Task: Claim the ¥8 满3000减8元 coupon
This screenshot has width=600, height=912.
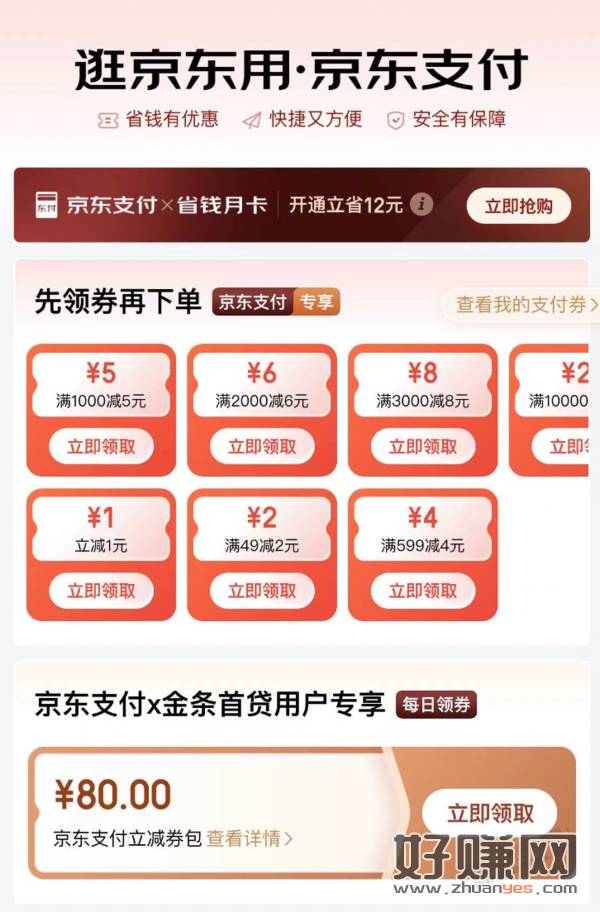Action: point(422,447)
